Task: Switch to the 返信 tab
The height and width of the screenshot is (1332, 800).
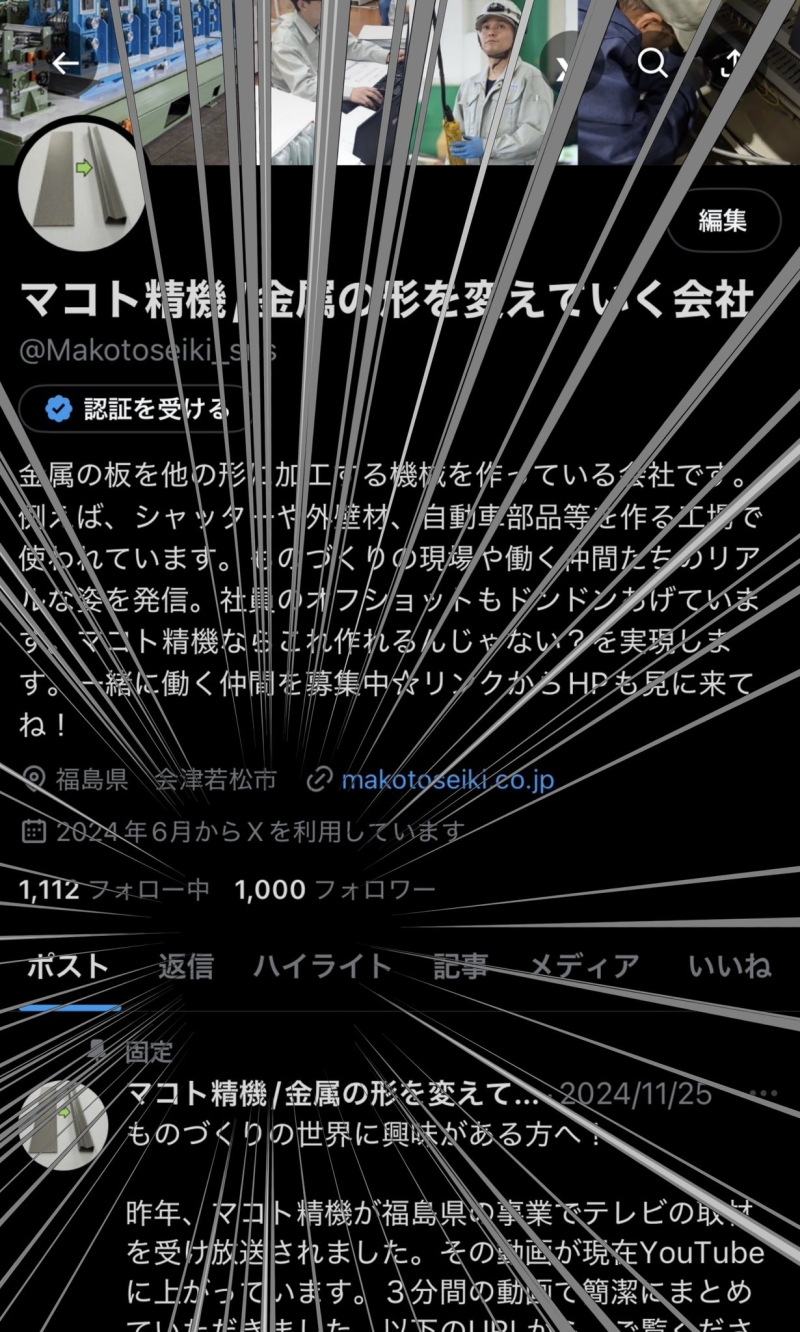Action: tap(185, 966)
